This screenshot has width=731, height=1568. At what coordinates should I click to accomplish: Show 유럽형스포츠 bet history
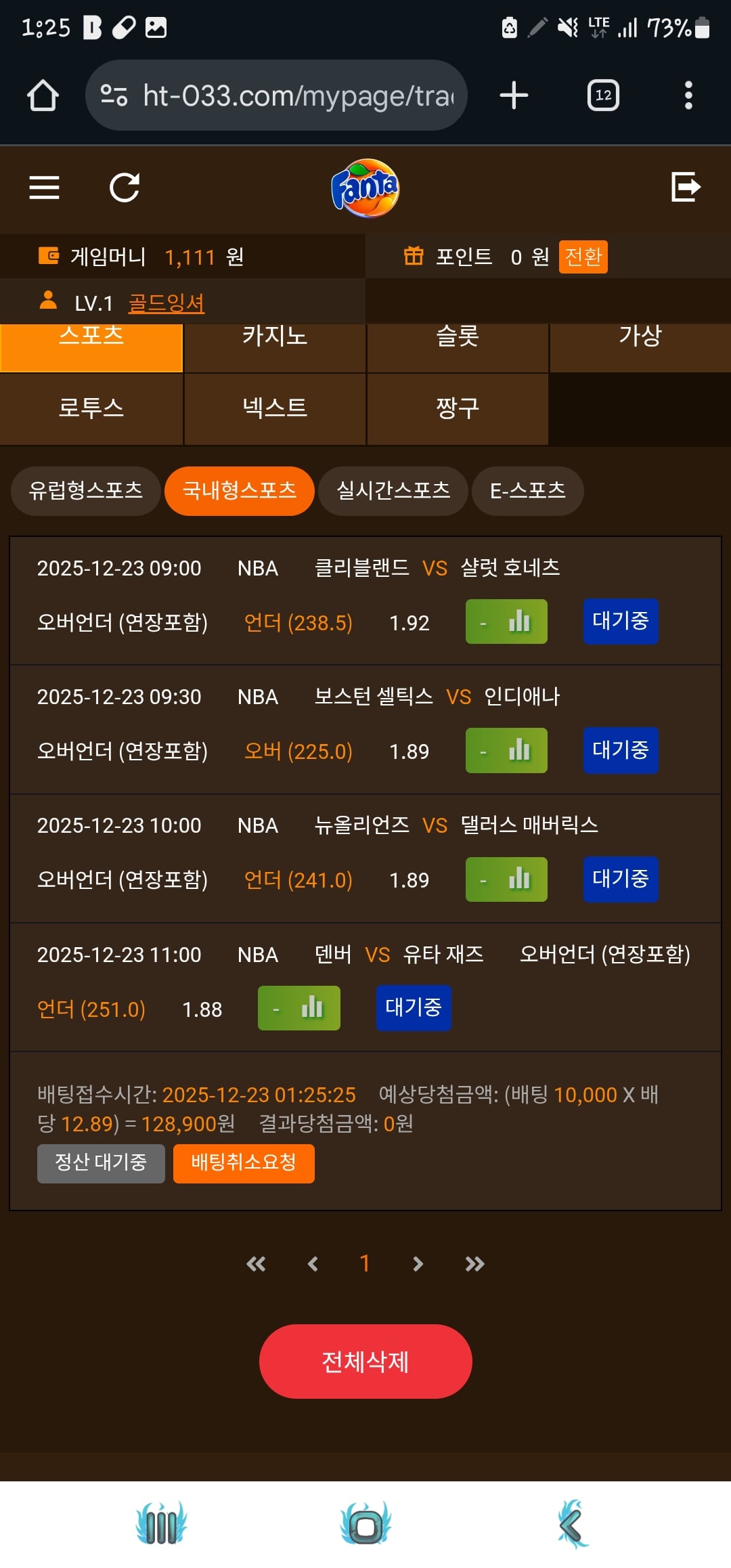86,491
